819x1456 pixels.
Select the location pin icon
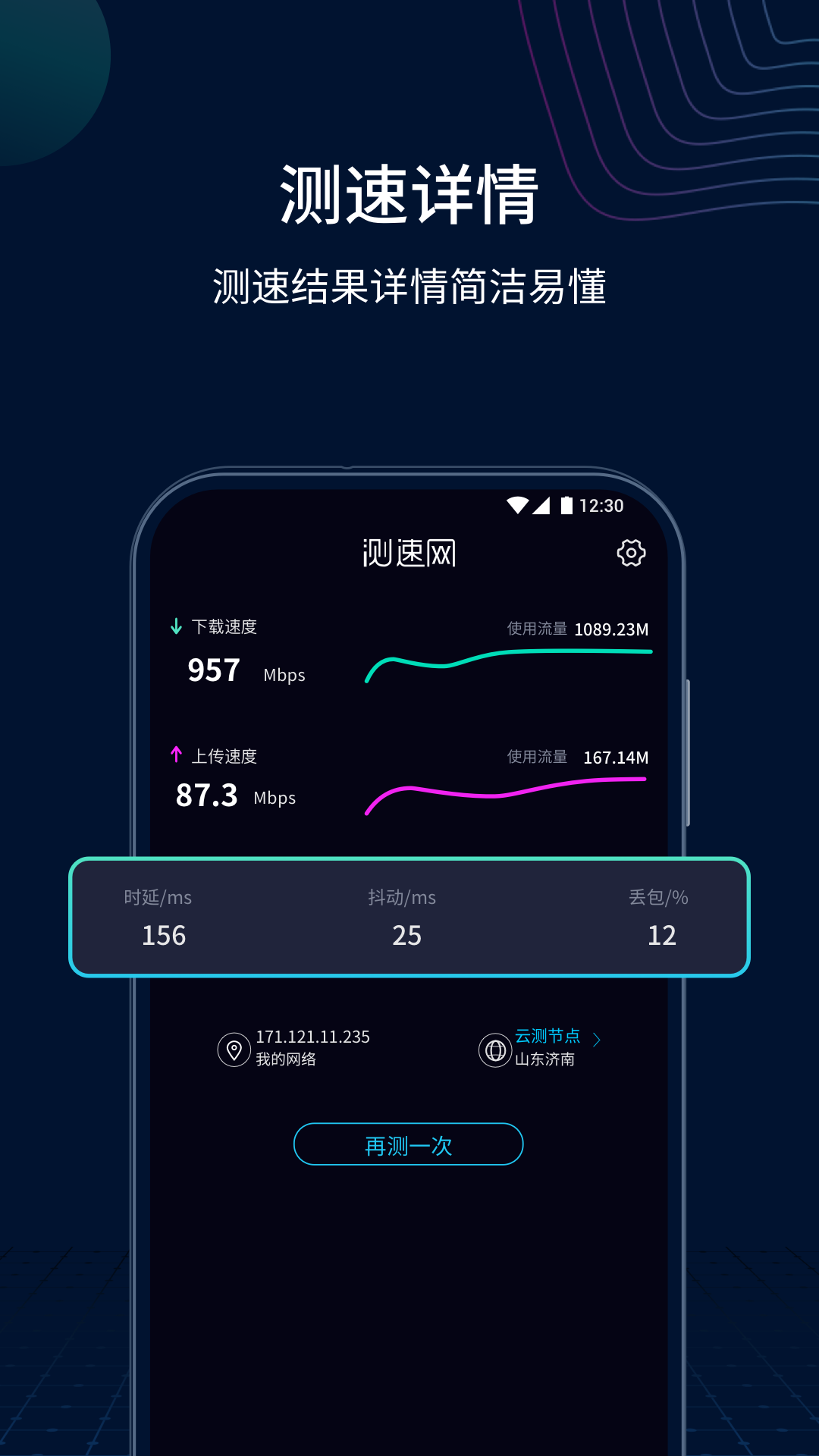pyautogui.click(x=235, y=1050)
